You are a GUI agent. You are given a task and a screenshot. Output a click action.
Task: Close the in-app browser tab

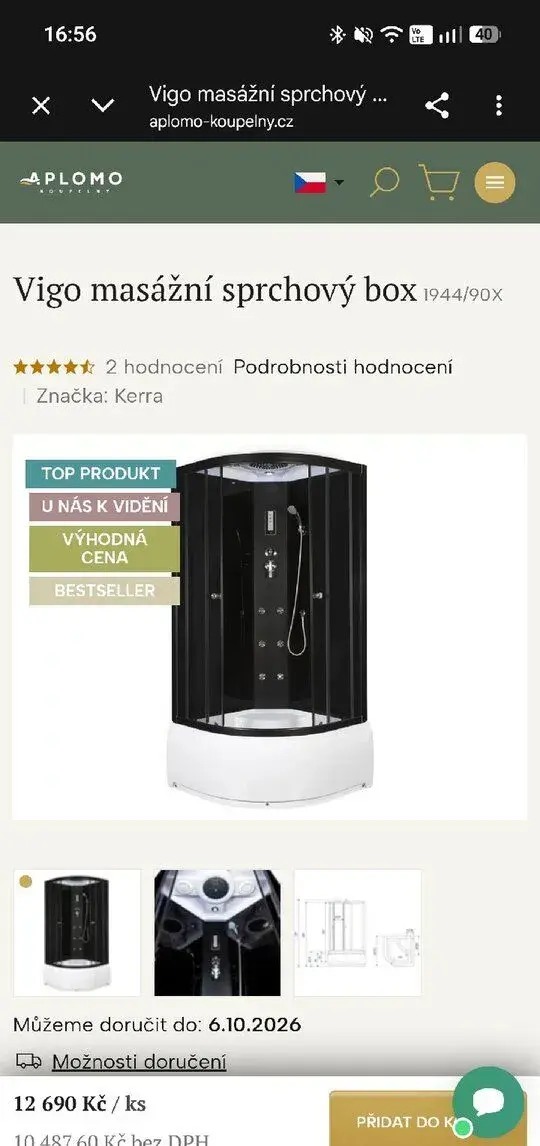41,106
